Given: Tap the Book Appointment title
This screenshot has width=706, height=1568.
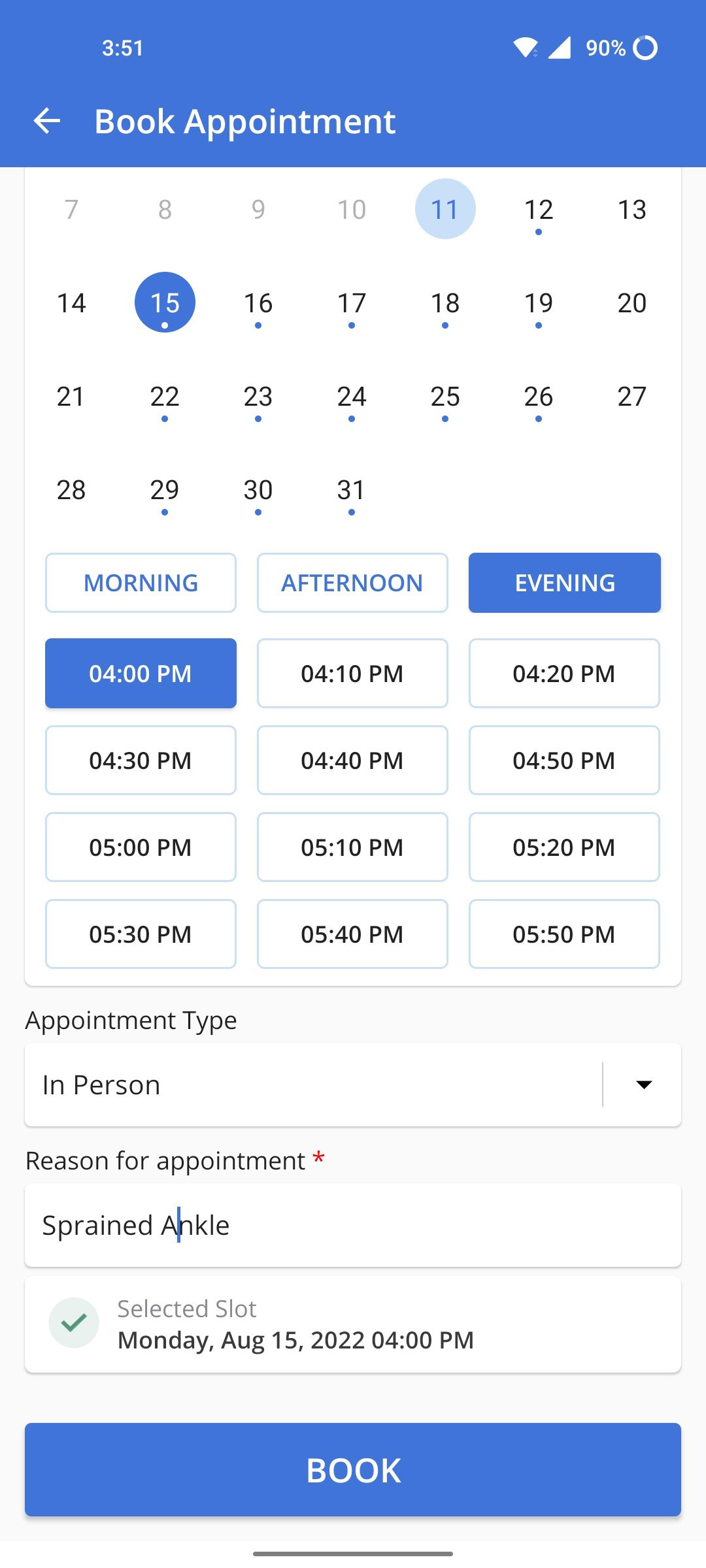Looking at the screenshot, I should click(x=244, y=122).
